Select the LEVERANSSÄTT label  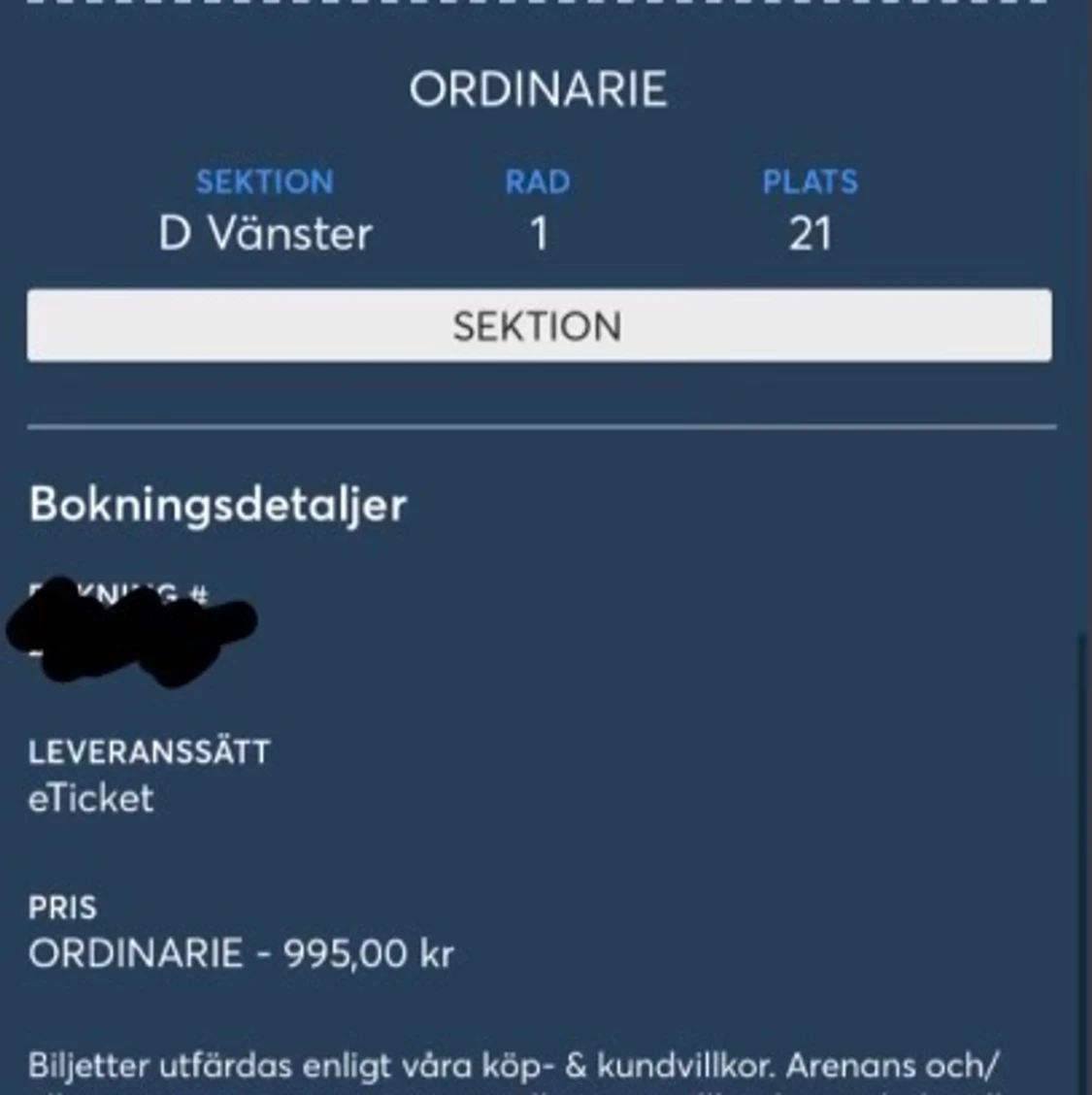click(148, 750)
